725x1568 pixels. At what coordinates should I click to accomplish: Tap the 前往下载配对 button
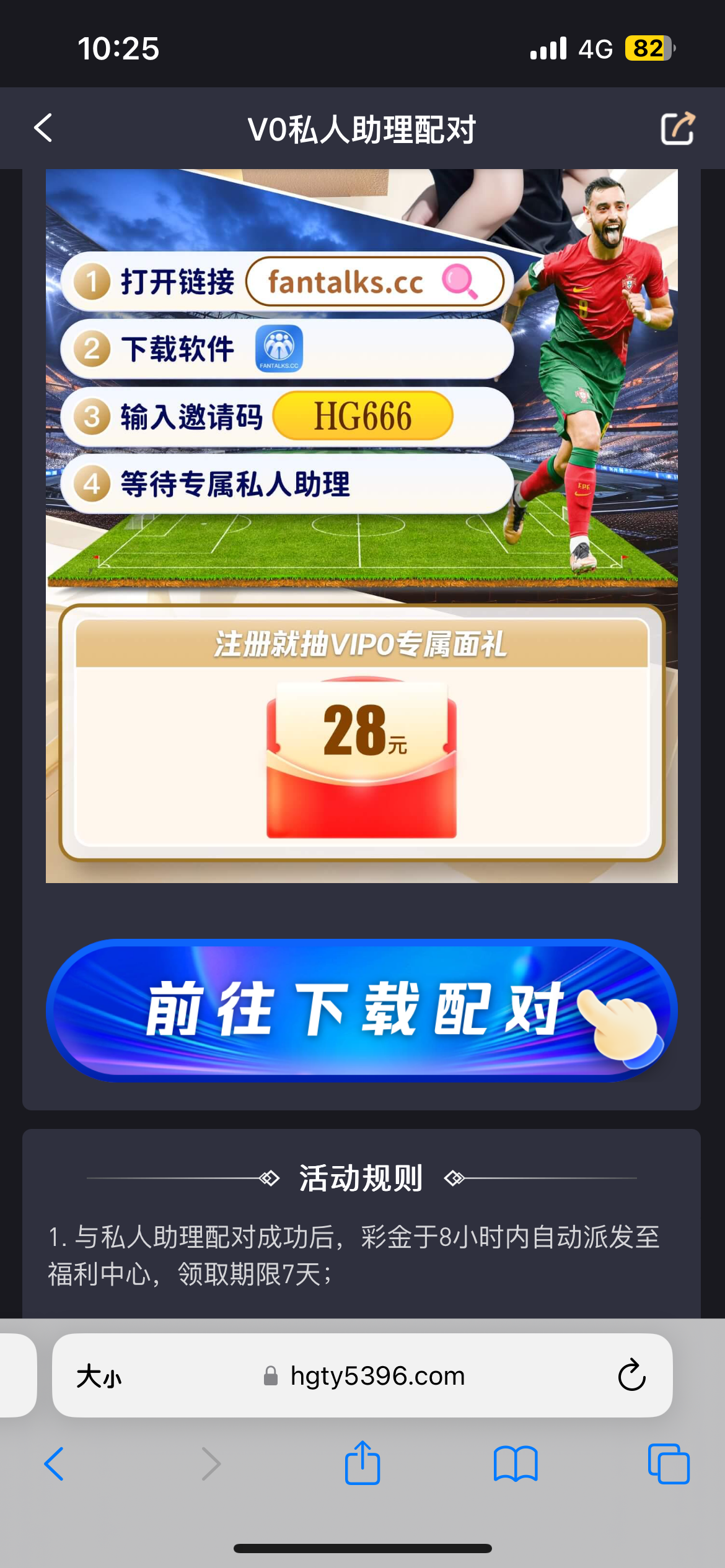[x=362, y=1010]
